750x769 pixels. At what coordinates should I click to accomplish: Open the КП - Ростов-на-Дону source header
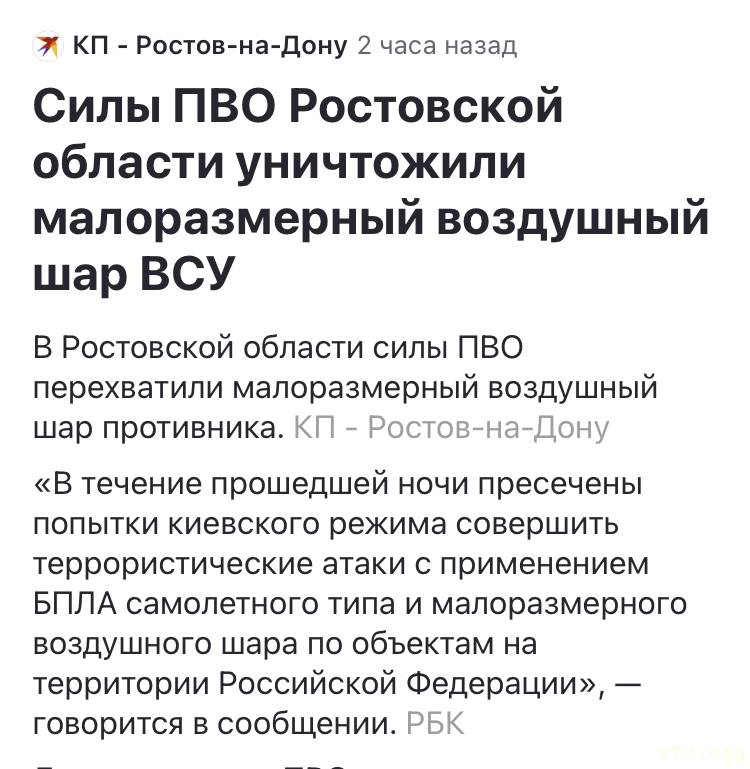(x=209, y=45)
